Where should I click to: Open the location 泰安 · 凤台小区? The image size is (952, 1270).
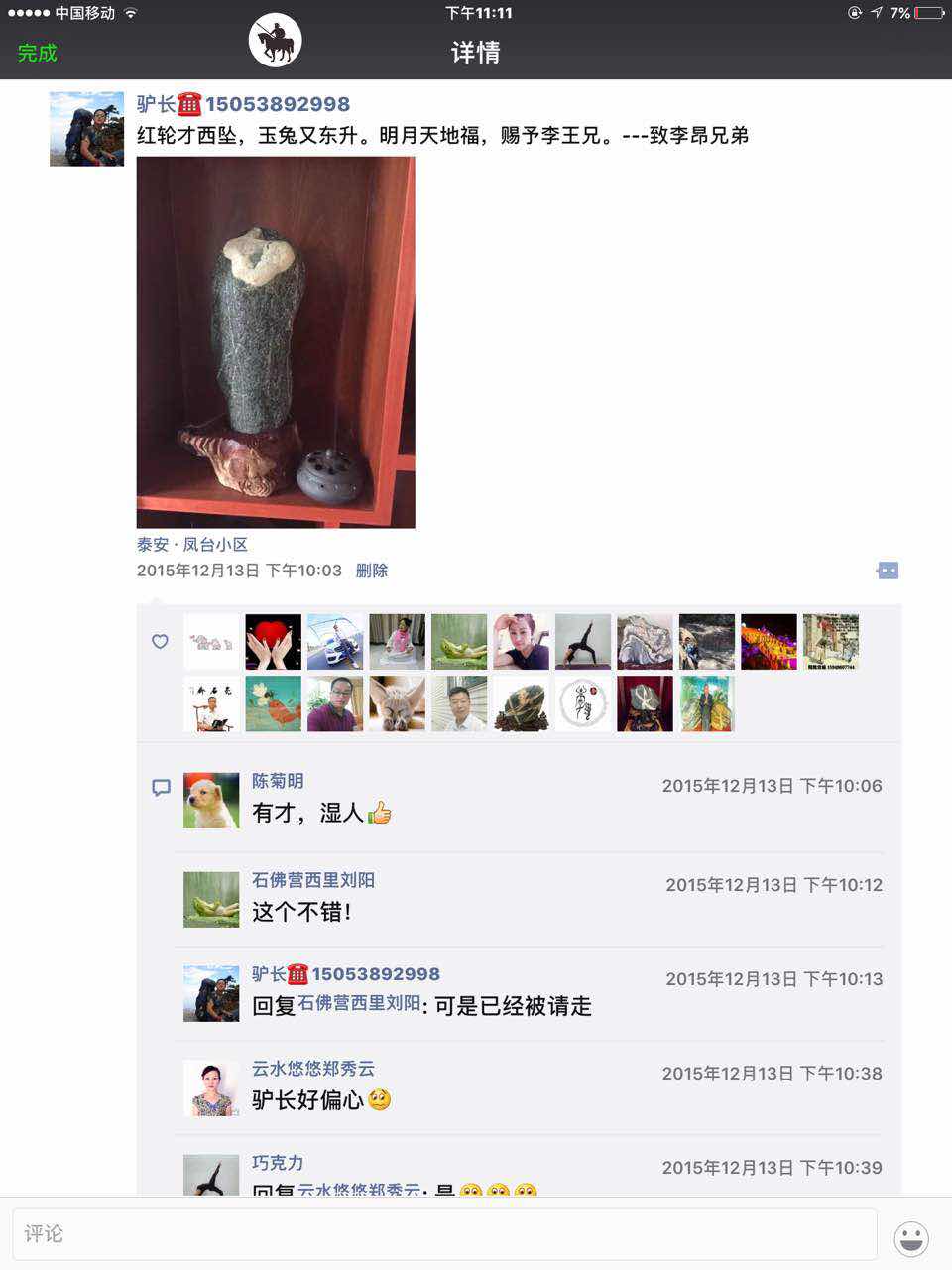(x=192, y=544)
